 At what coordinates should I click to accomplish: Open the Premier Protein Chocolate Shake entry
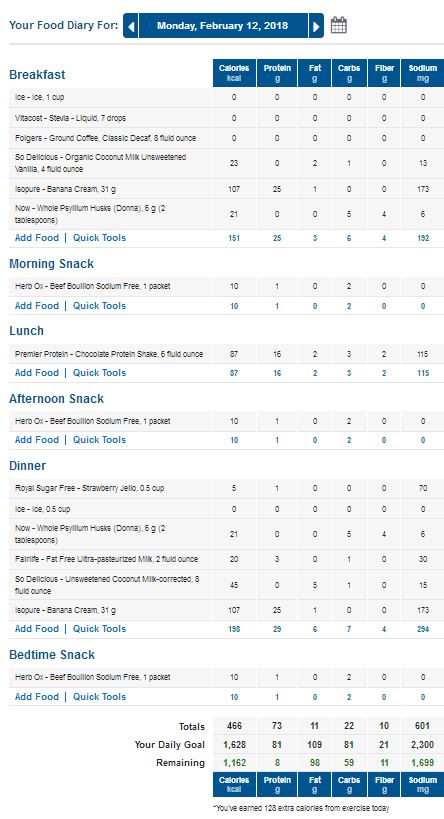109,354
